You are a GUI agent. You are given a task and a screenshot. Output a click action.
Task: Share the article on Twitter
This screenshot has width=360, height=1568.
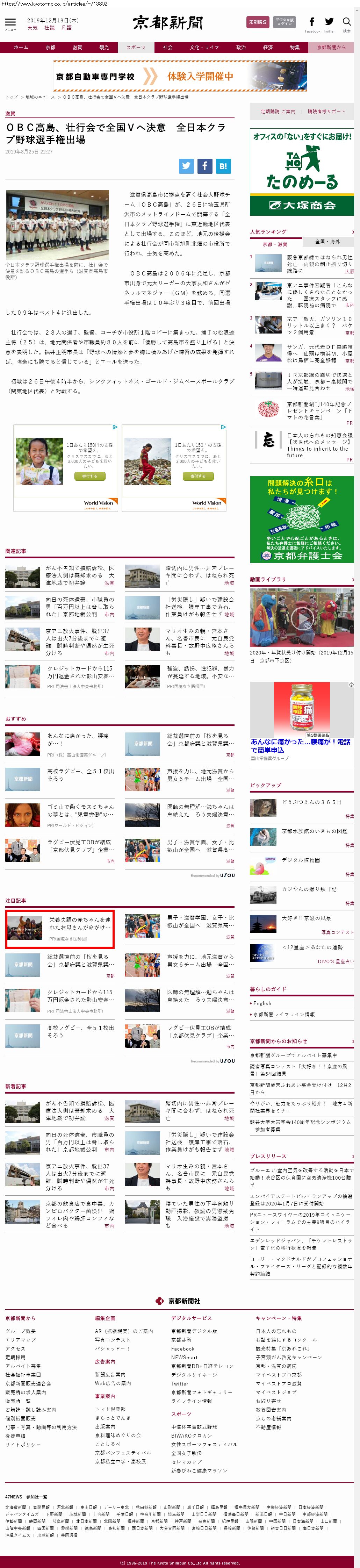click(x=186, y=166)
